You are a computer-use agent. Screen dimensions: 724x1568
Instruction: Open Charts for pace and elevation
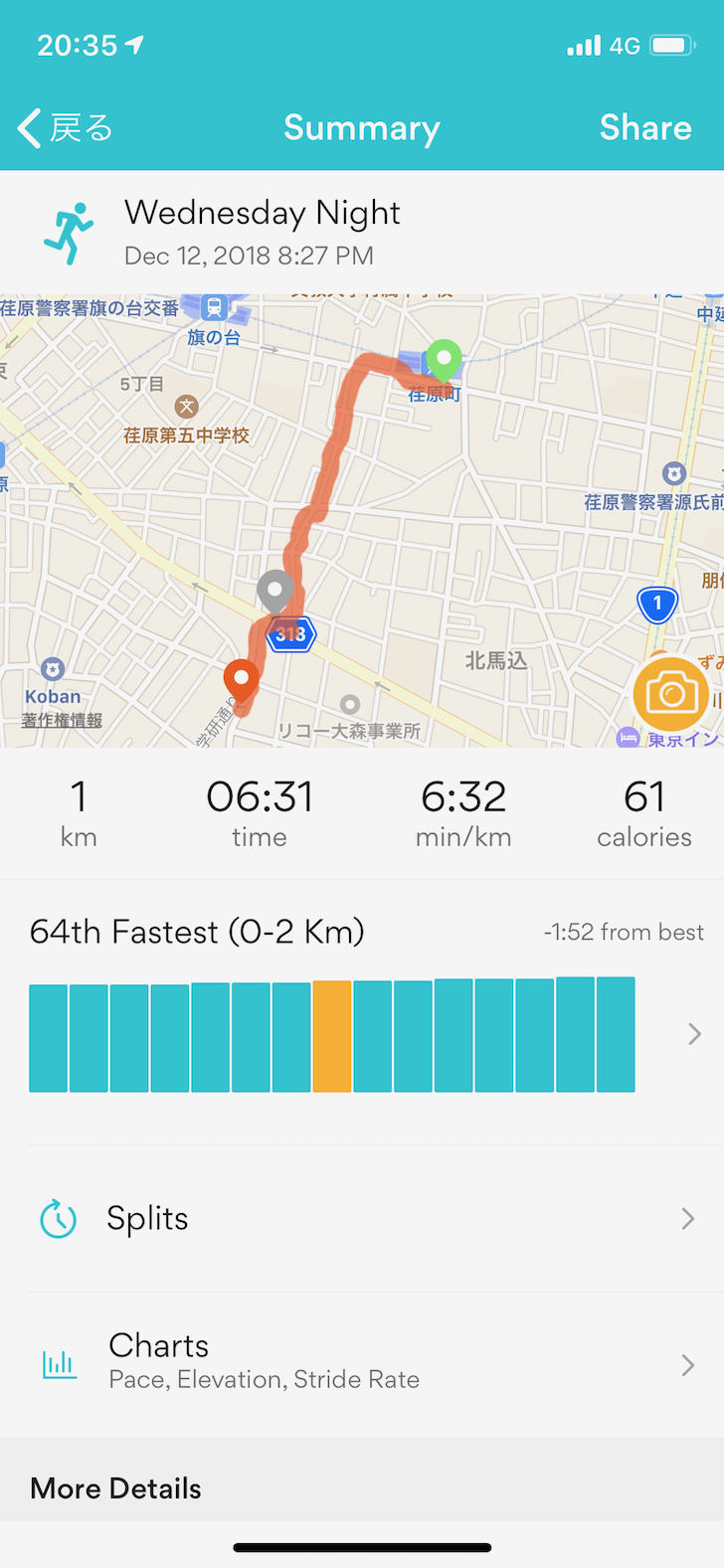[x=362, y=1365]
